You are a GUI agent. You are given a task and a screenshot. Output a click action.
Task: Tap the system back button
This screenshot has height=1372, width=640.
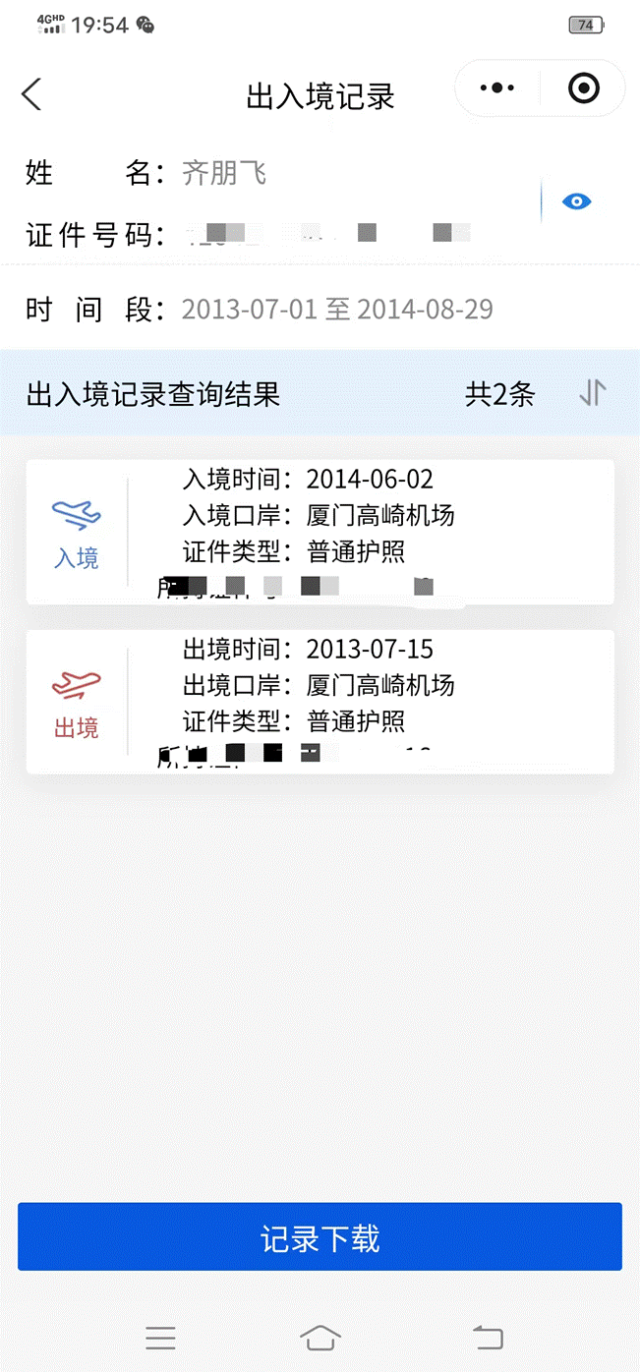tap(487, 1338)
